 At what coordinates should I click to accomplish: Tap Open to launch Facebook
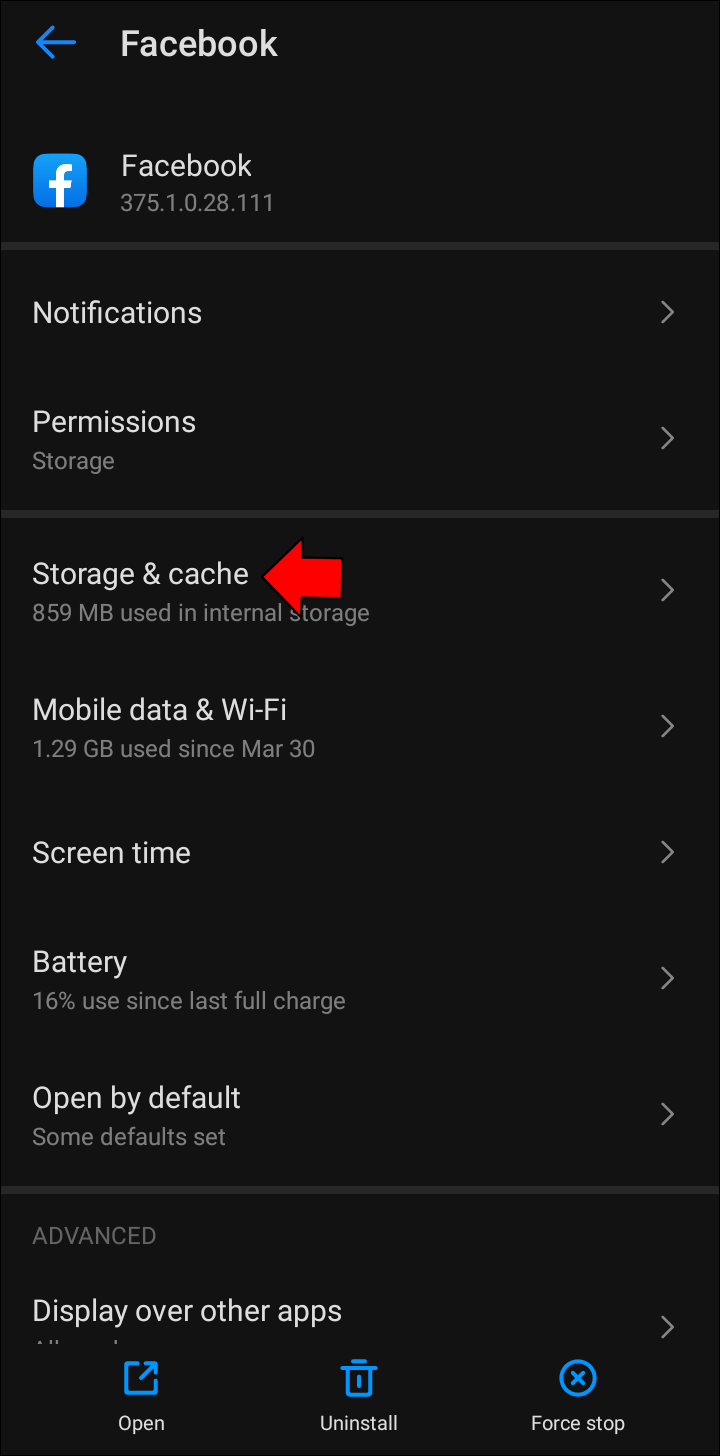(141, 1396)
